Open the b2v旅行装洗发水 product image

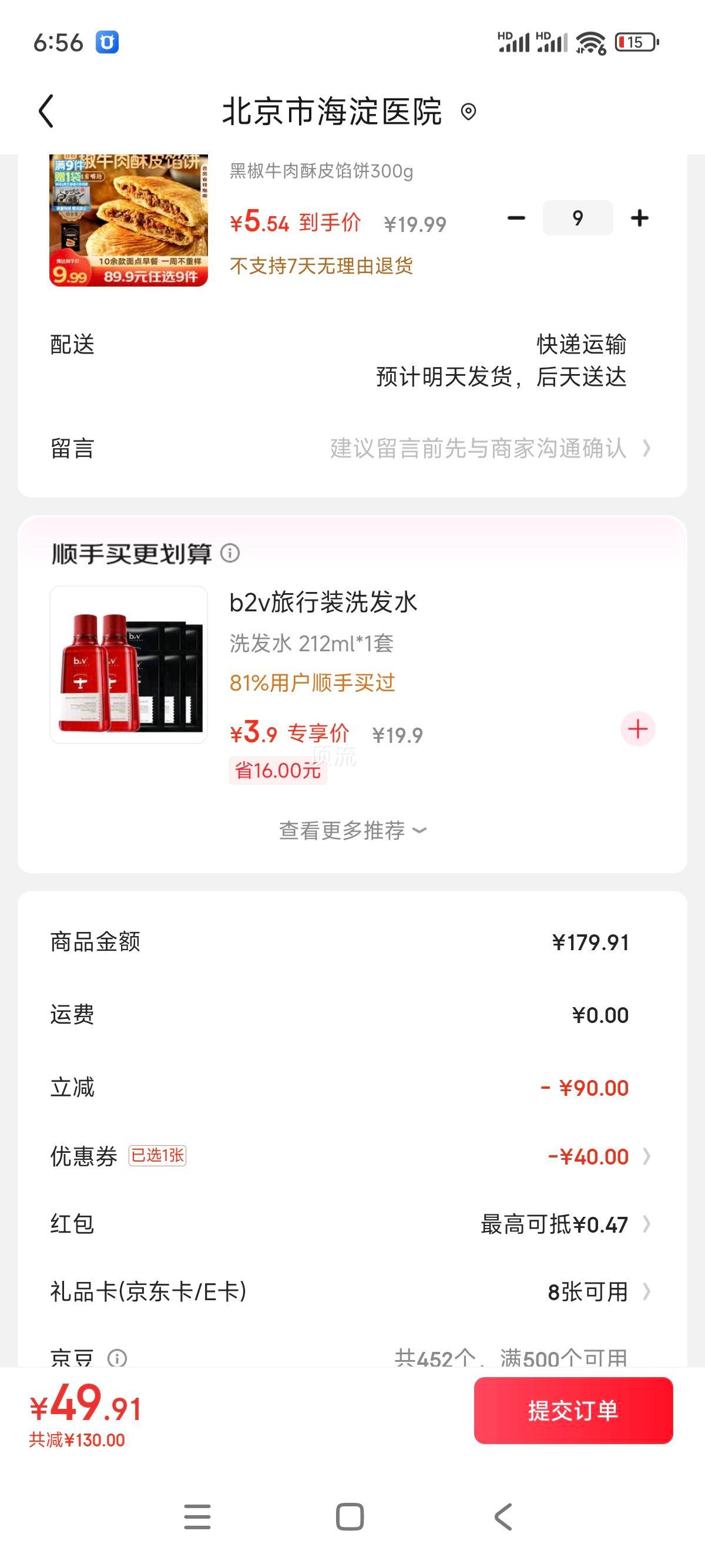pos(129,665)
